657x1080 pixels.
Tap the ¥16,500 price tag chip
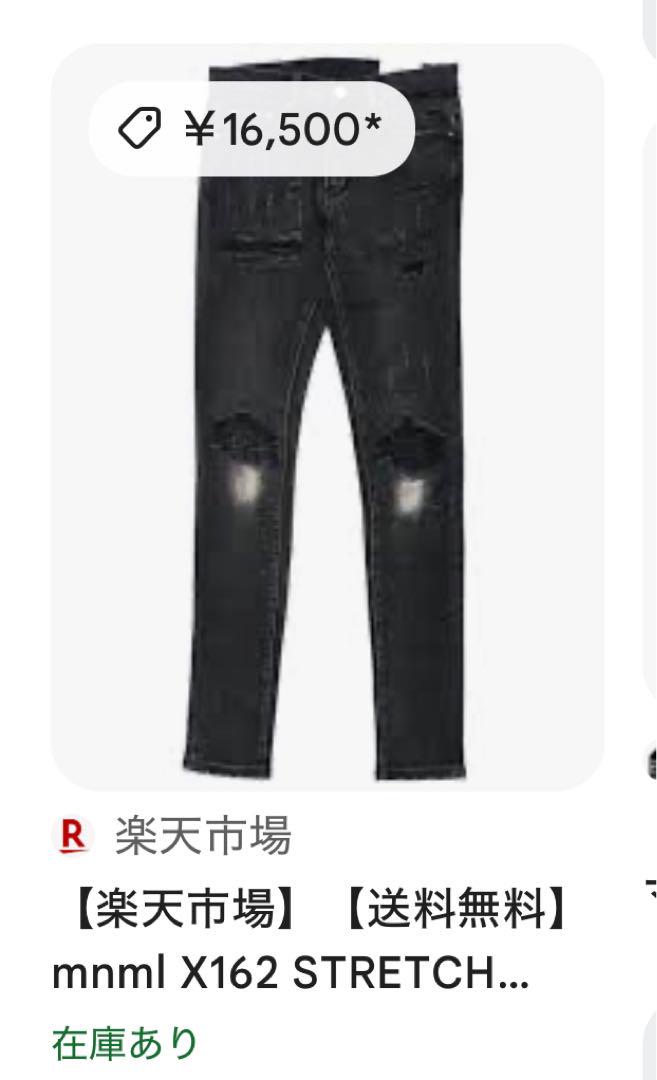tap(251, 129)
